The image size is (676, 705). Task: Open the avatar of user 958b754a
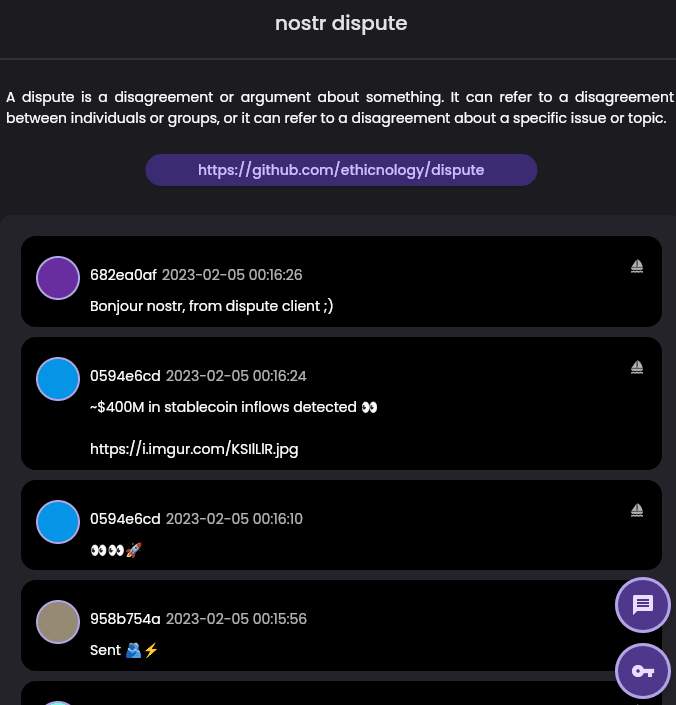(x=58, y=622)
